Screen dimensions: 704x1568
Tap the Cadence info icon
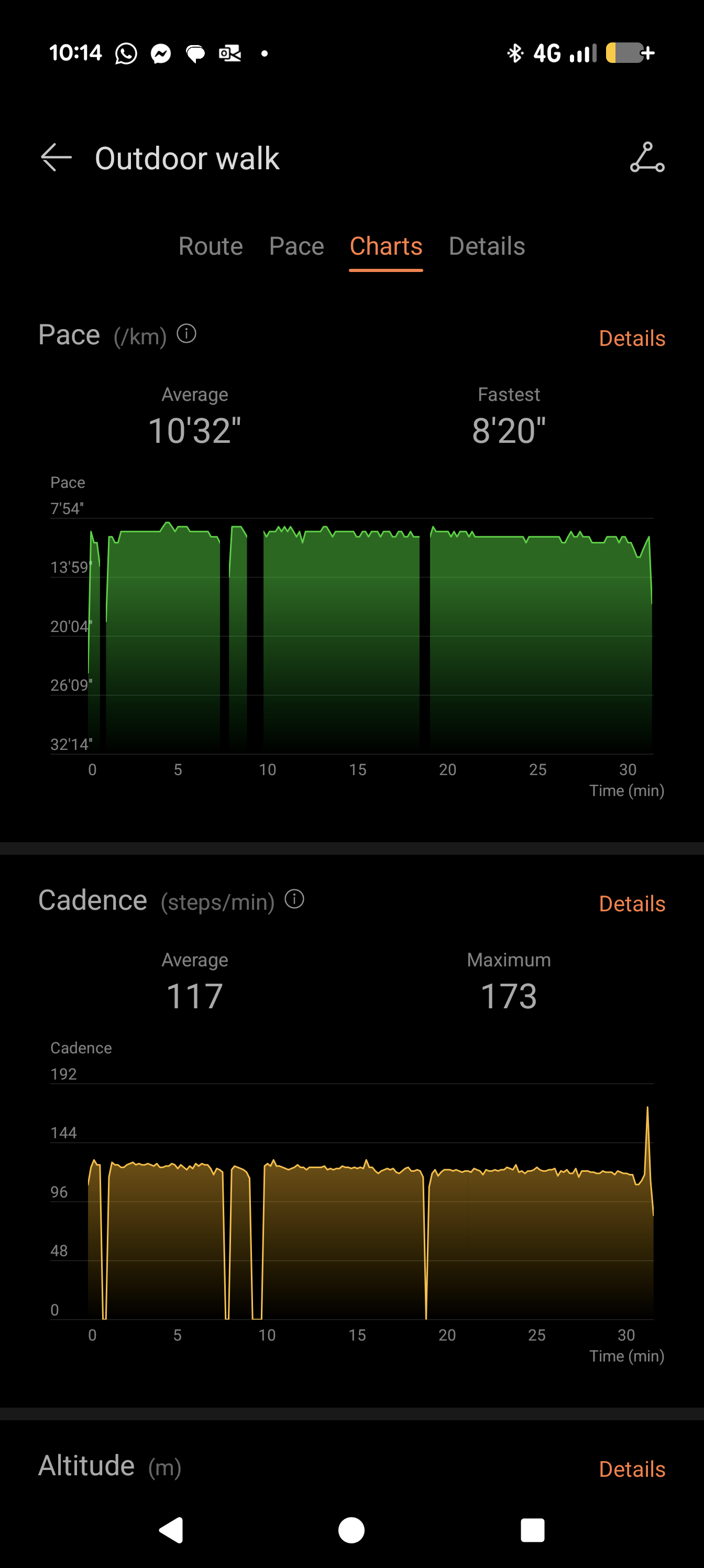coord(294,899)
